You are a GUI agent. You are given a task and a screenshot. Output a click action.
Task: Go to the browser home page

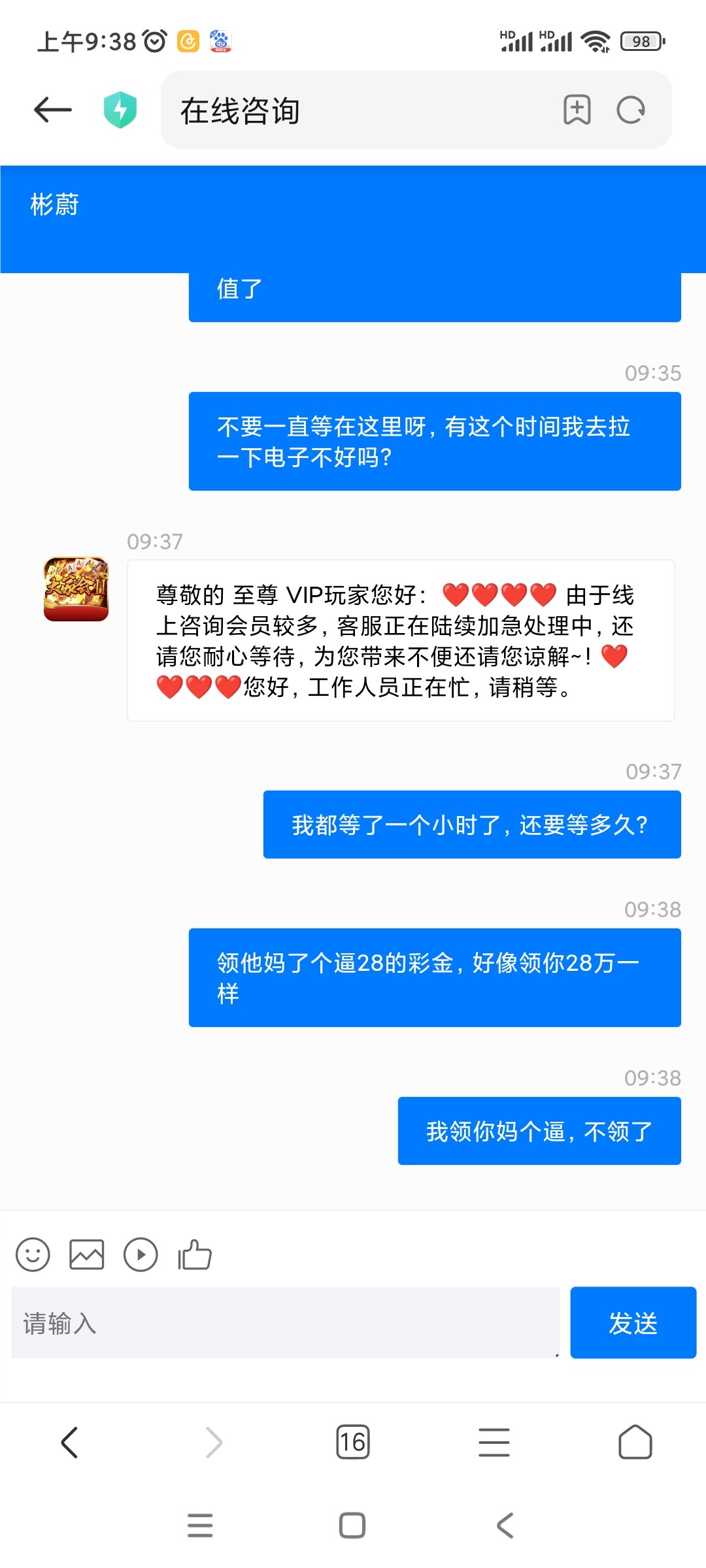pos(635,1443)
